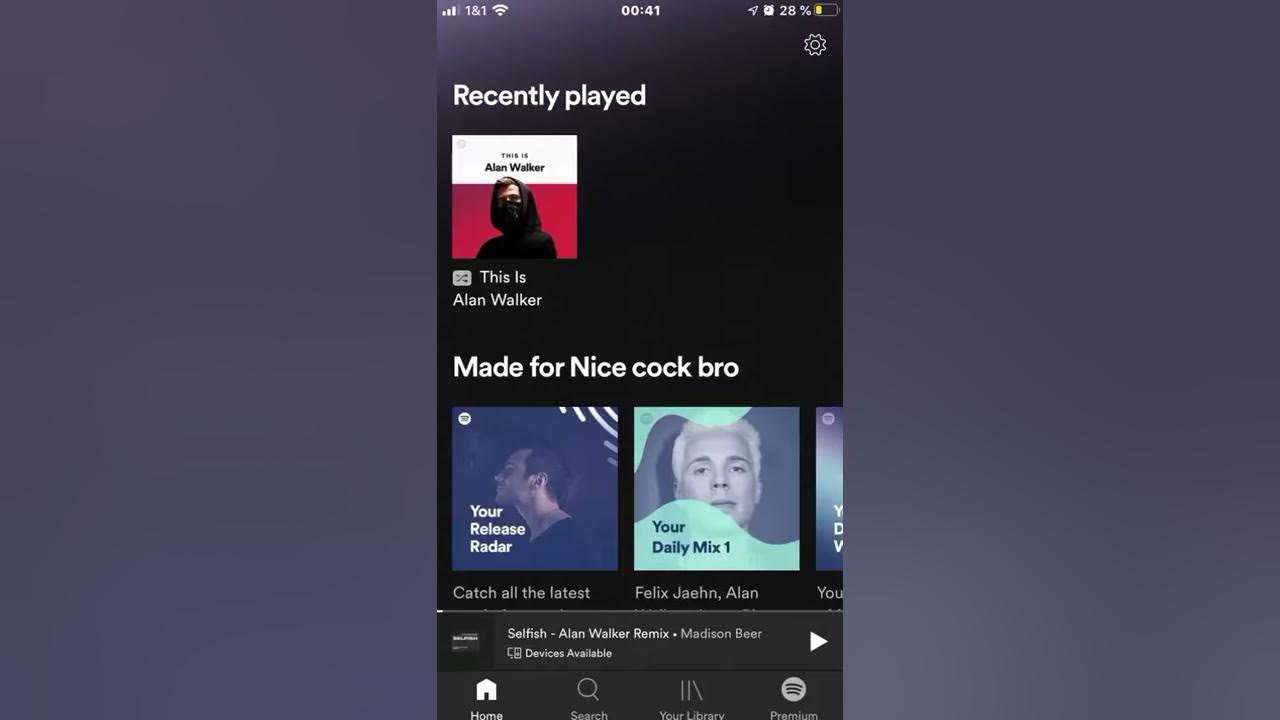
Task: Open This Is Alan Walker playlist
Action: (514, 197)
